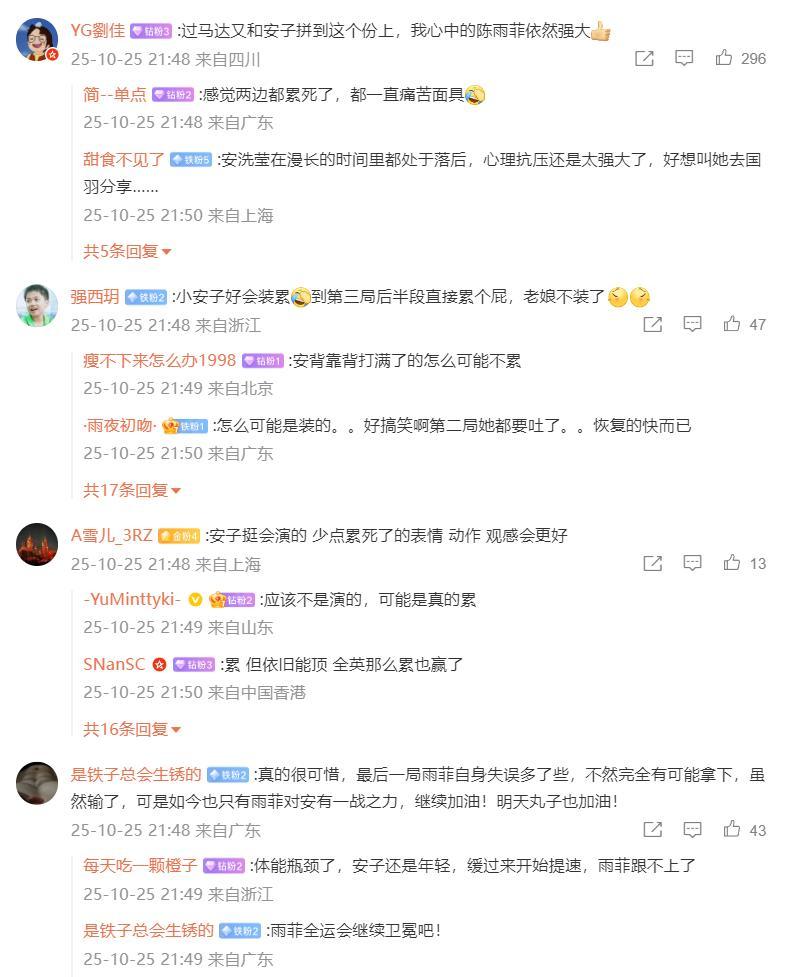Open comment box on A雪儿_3RZ's comment
785x977 pixels.
pyautogui.click(x=692, y=563)
